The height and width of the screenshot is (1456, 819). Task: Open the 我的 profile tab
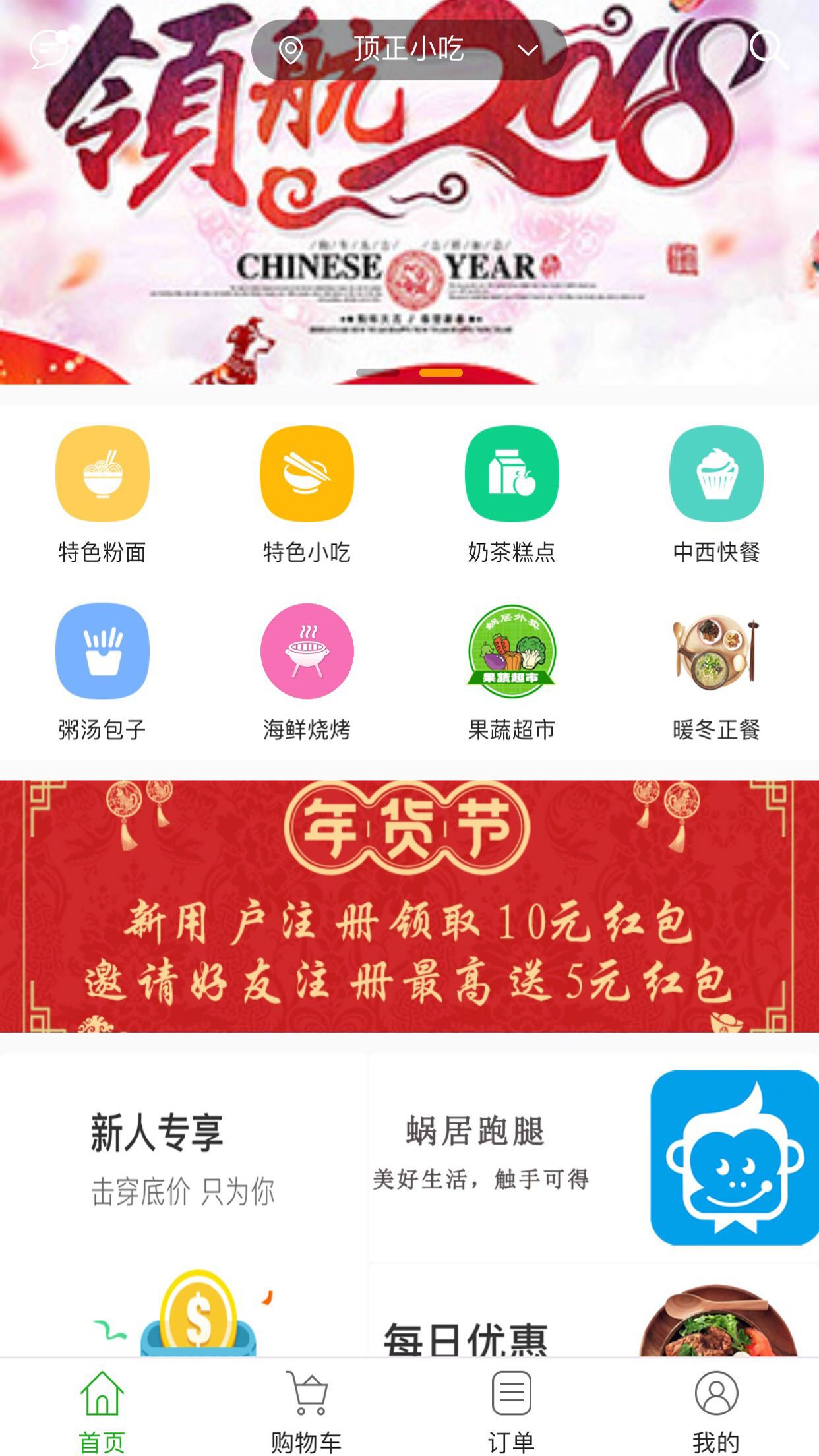point(716,1411)
